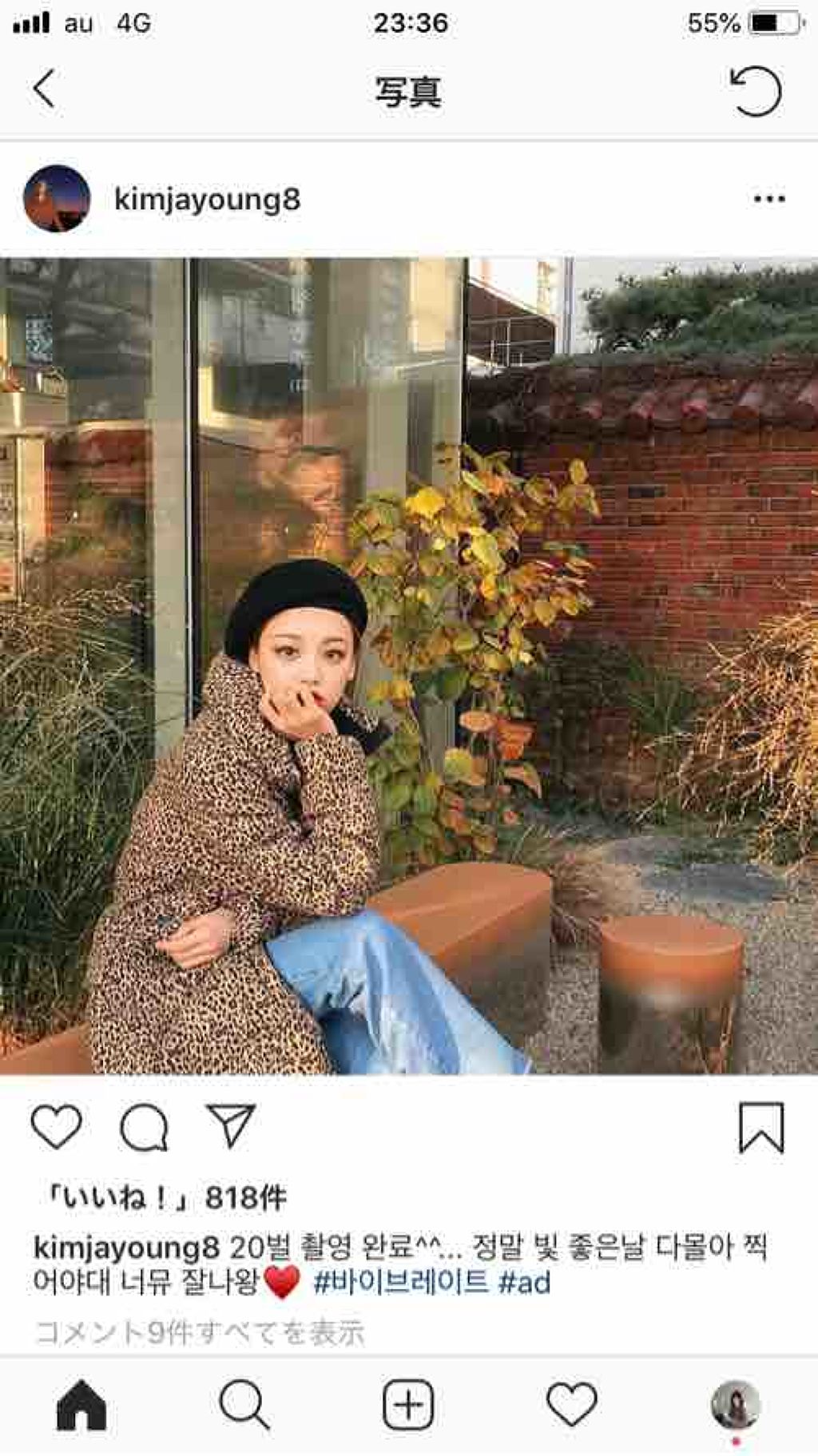Open the comment bubble under the post
818x1456 pixels.
click(x=144, y=1127)
